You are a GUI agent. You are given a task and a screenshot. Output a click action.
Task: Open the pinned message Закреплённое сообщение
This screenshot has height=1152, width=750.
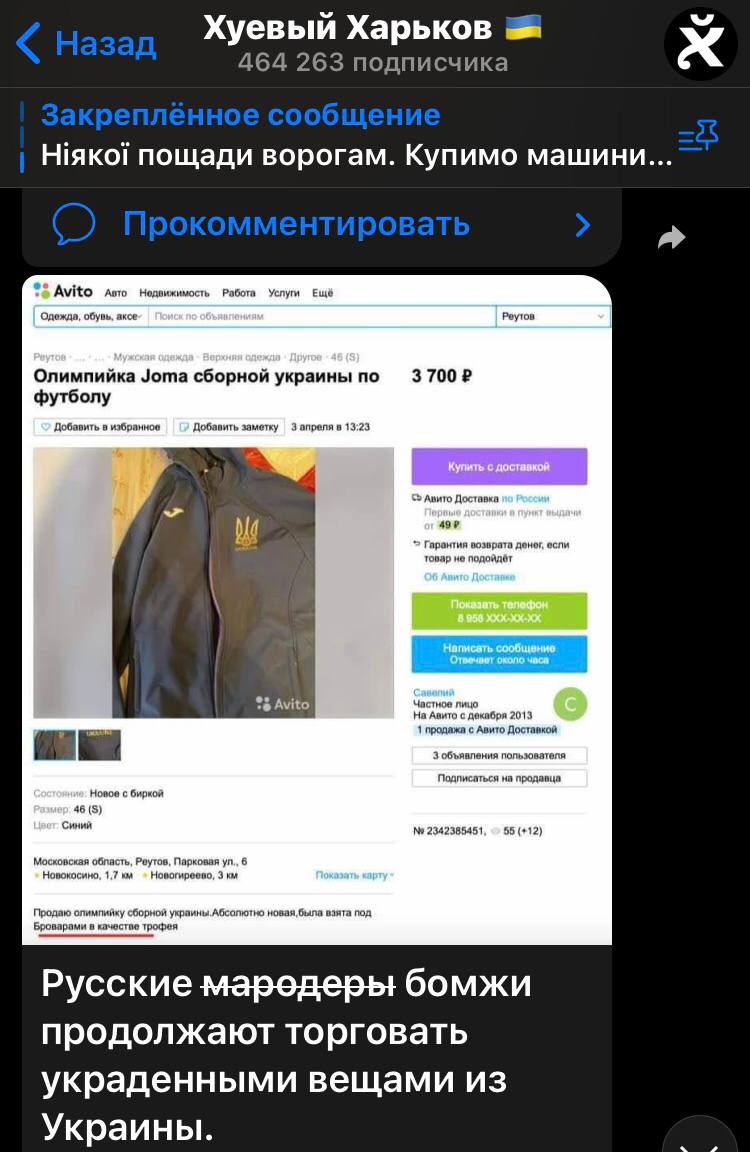click(340, 136)
